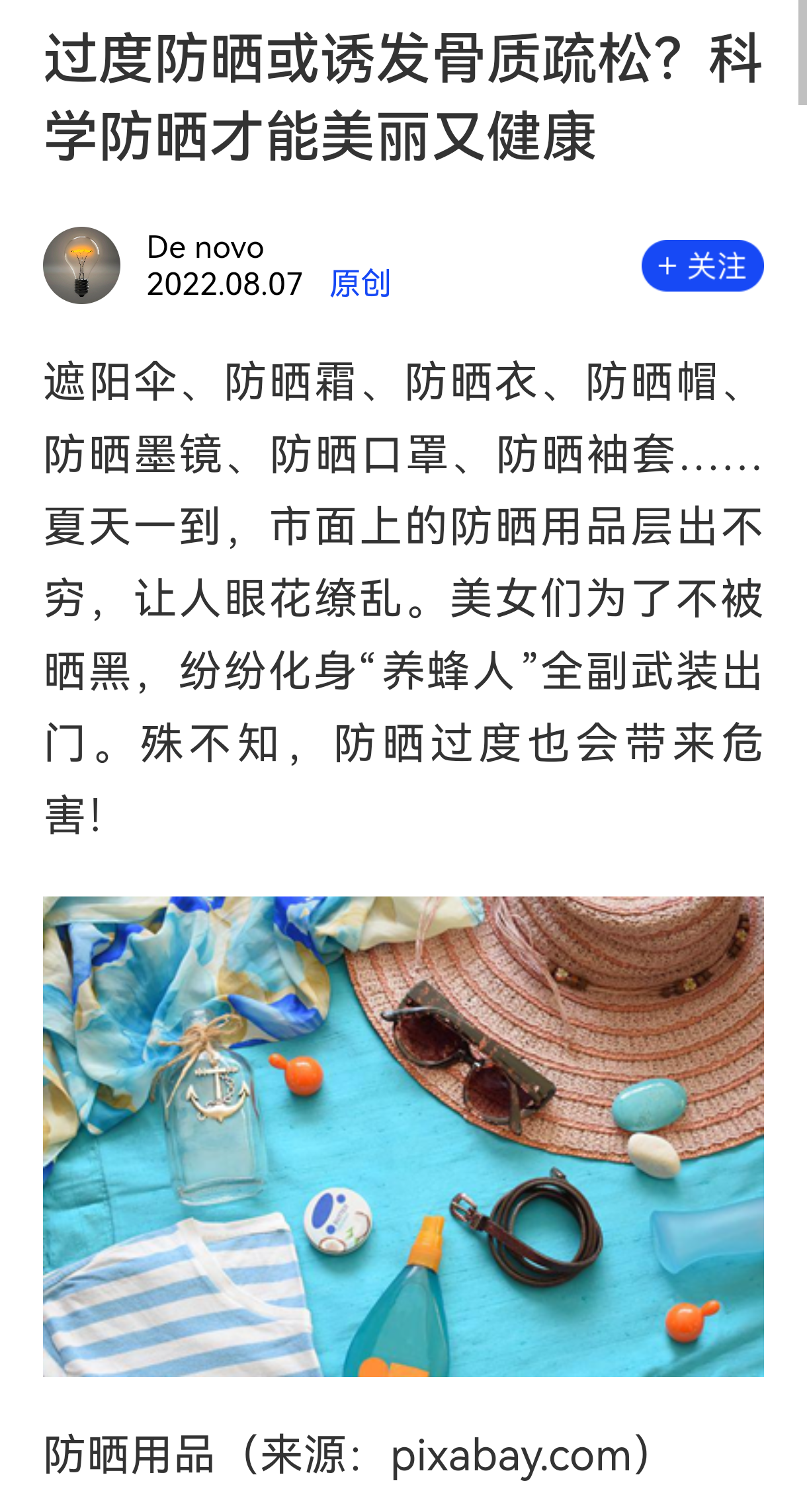Screen dimensions: 807x1512
Task: Open the sunscreen products photo
Action: [x=403, y=1136]
